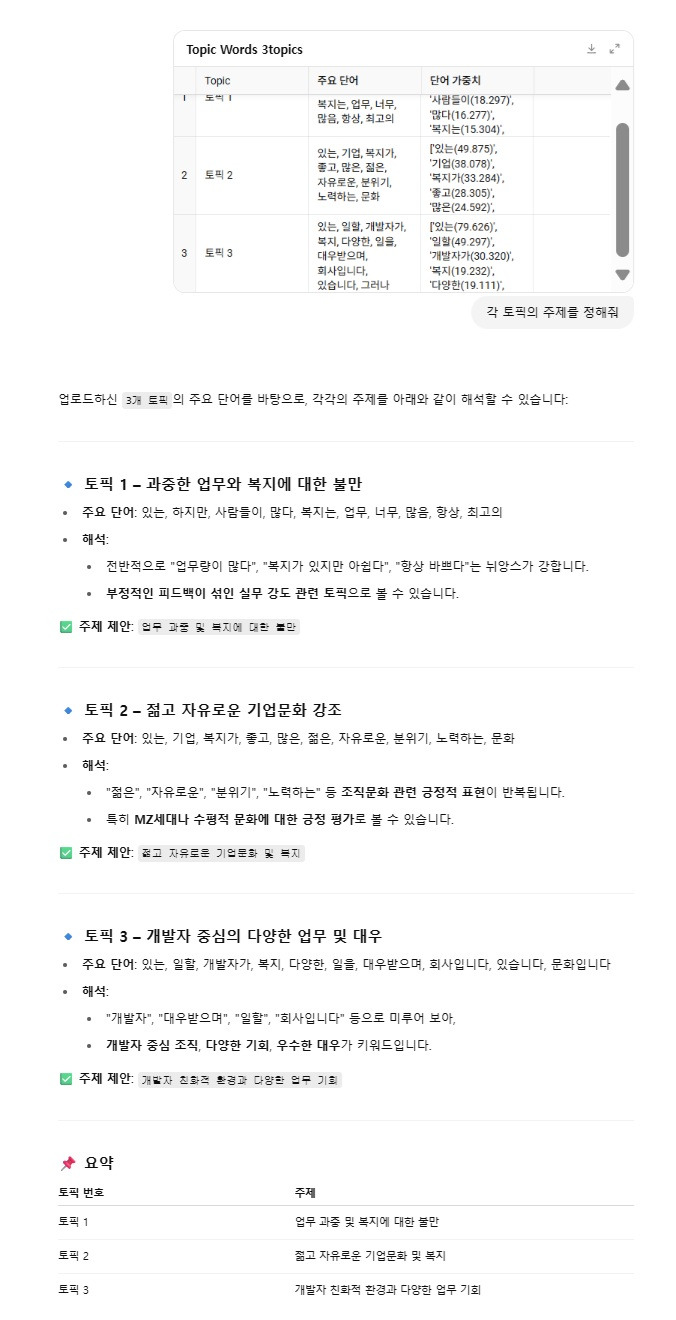
Task: Tap the table's scroll down arrow
Action: (x=622, y=275)
